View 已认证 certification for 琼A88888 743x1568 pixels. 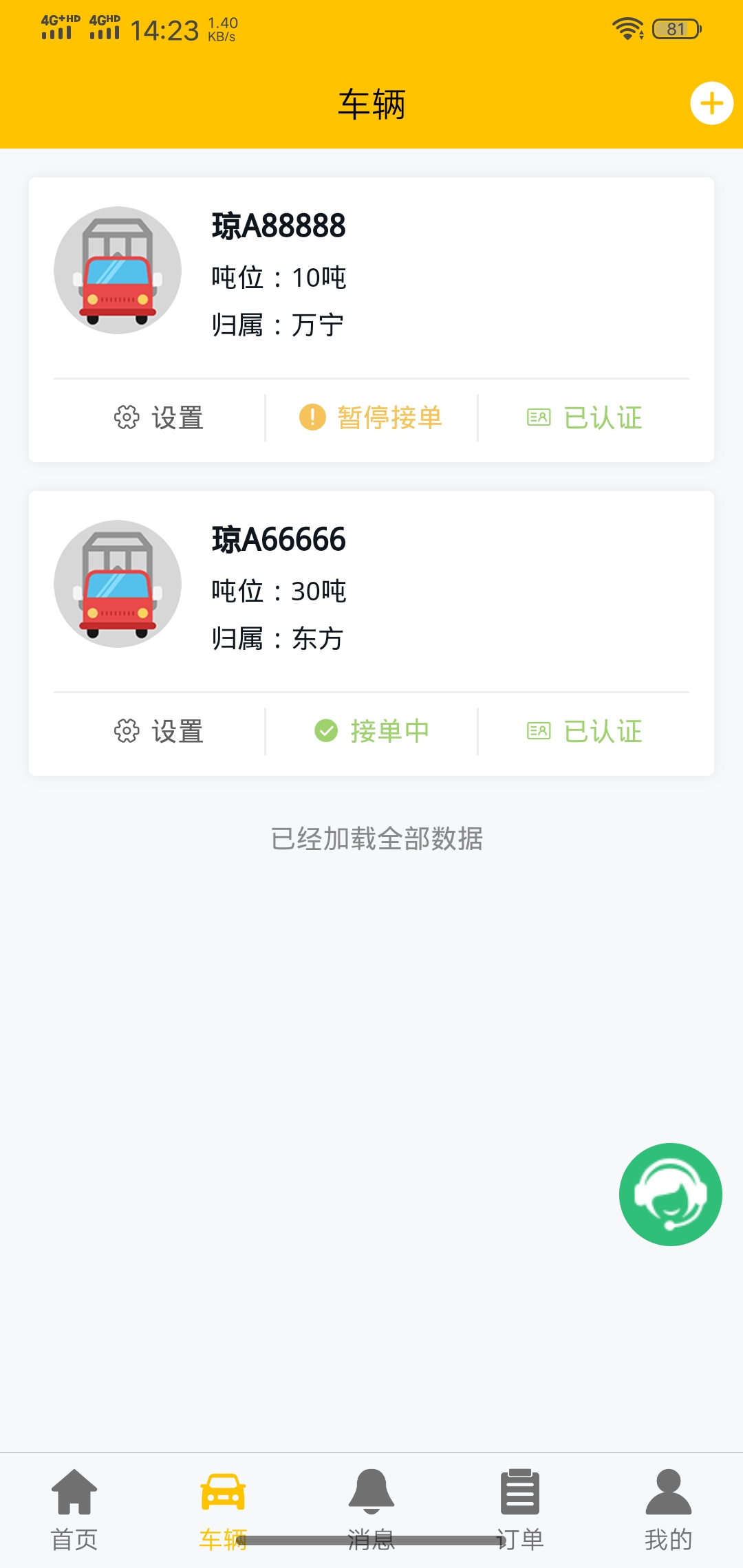click(x=585, y=417)
